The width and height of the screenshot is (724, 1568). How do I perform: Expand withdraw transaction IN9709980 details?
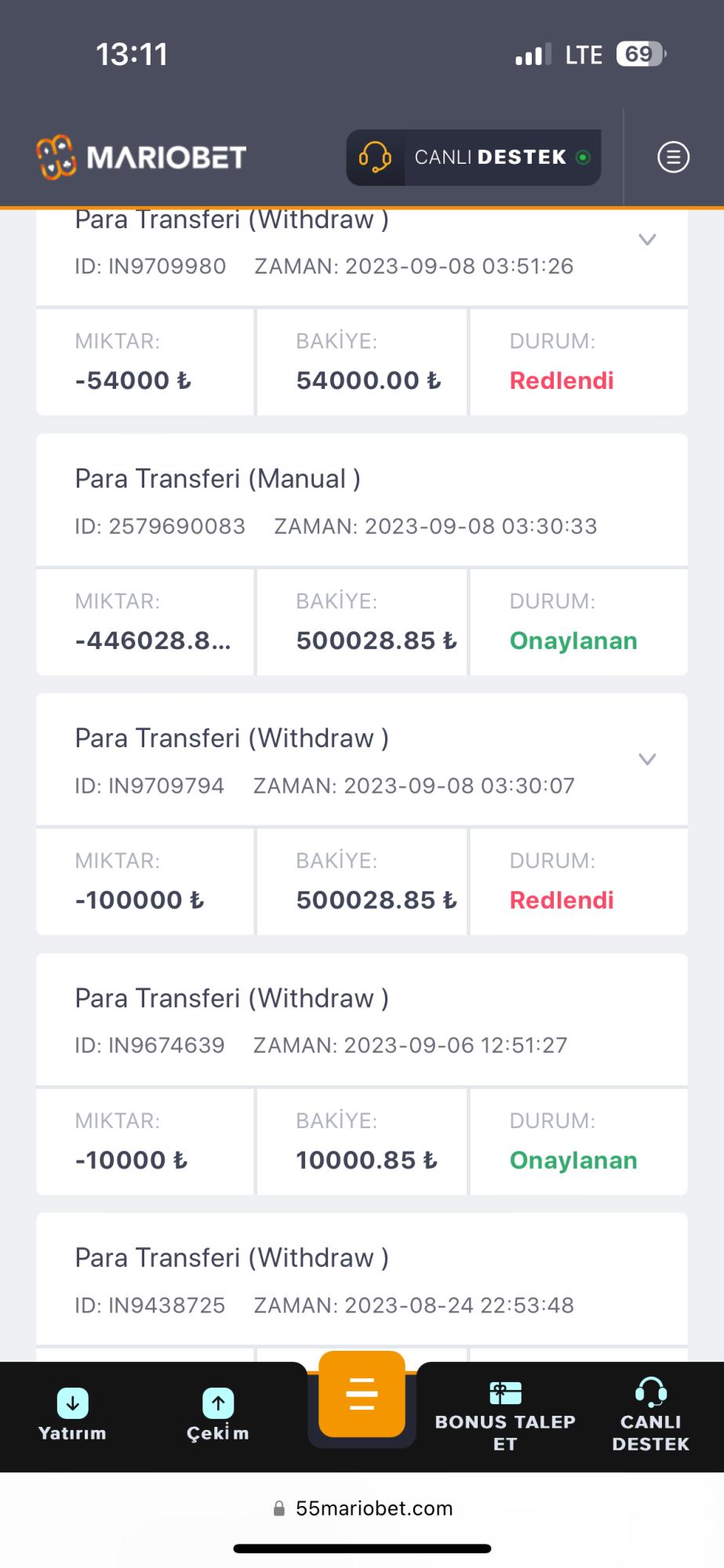(x=647, y=240)
